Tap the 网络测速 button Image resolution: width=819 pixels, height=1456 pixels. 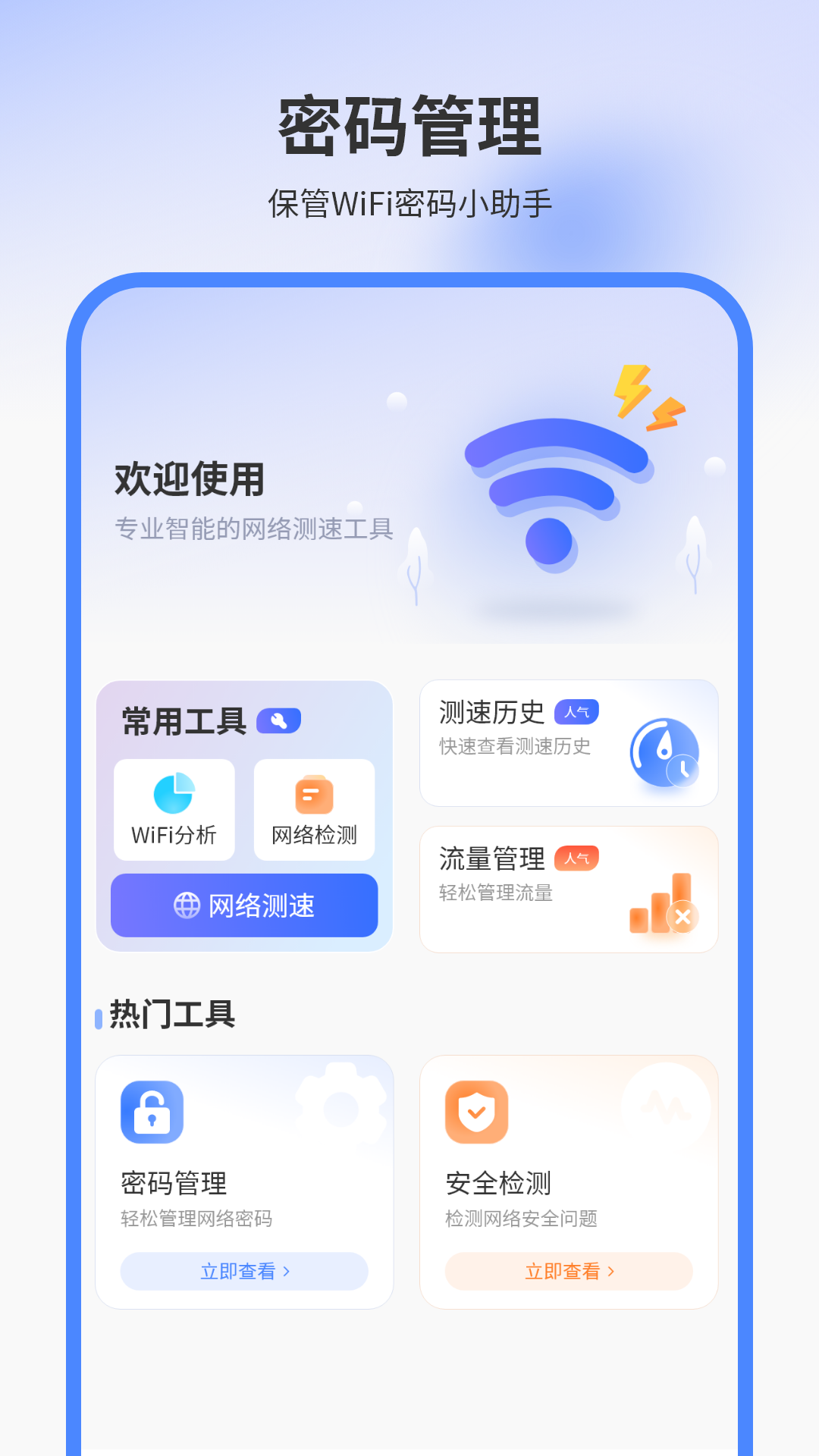pyautogui.click(x=244, y=905)
